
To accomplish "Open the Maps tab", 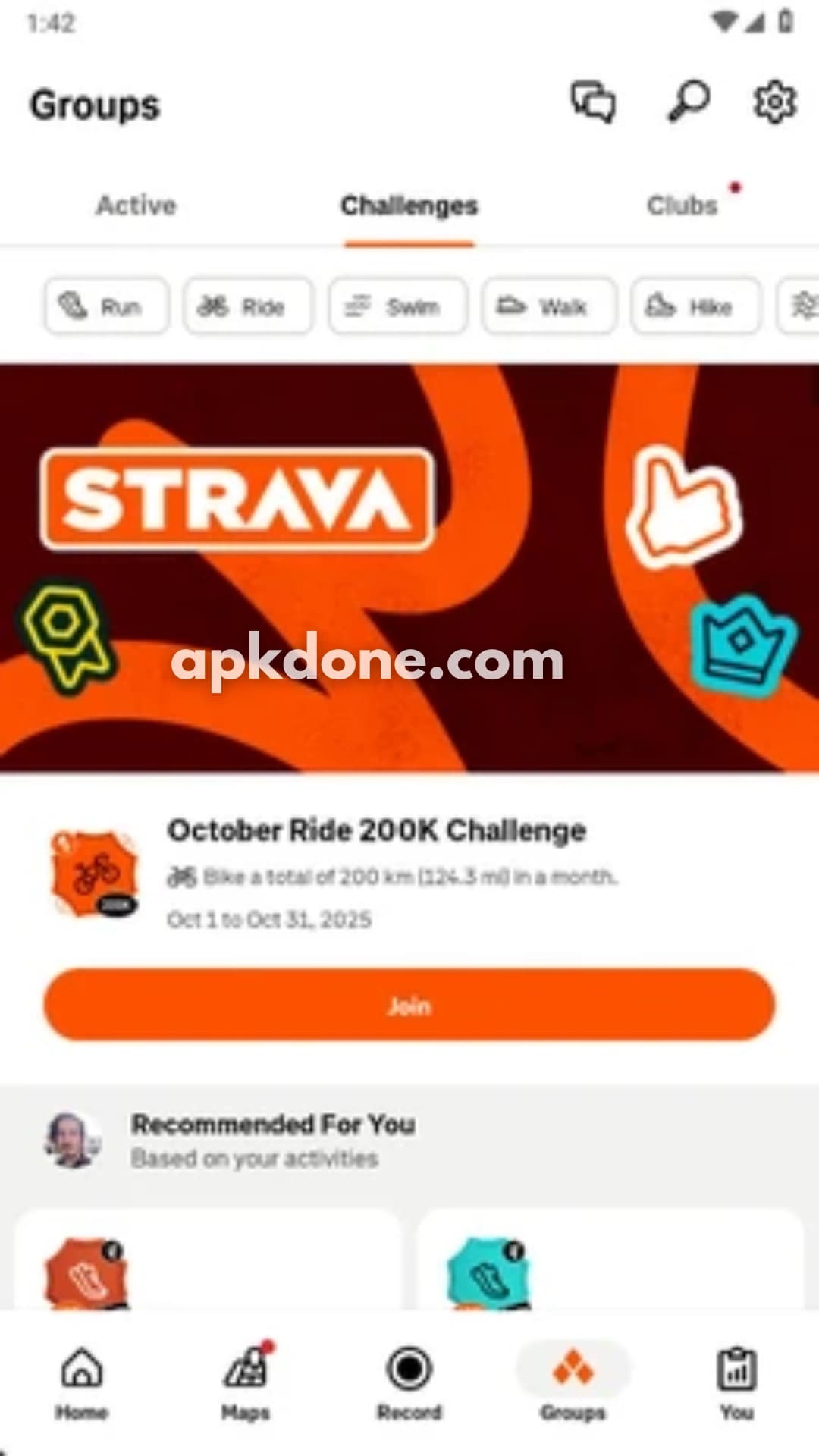I will pos(246,1383).
